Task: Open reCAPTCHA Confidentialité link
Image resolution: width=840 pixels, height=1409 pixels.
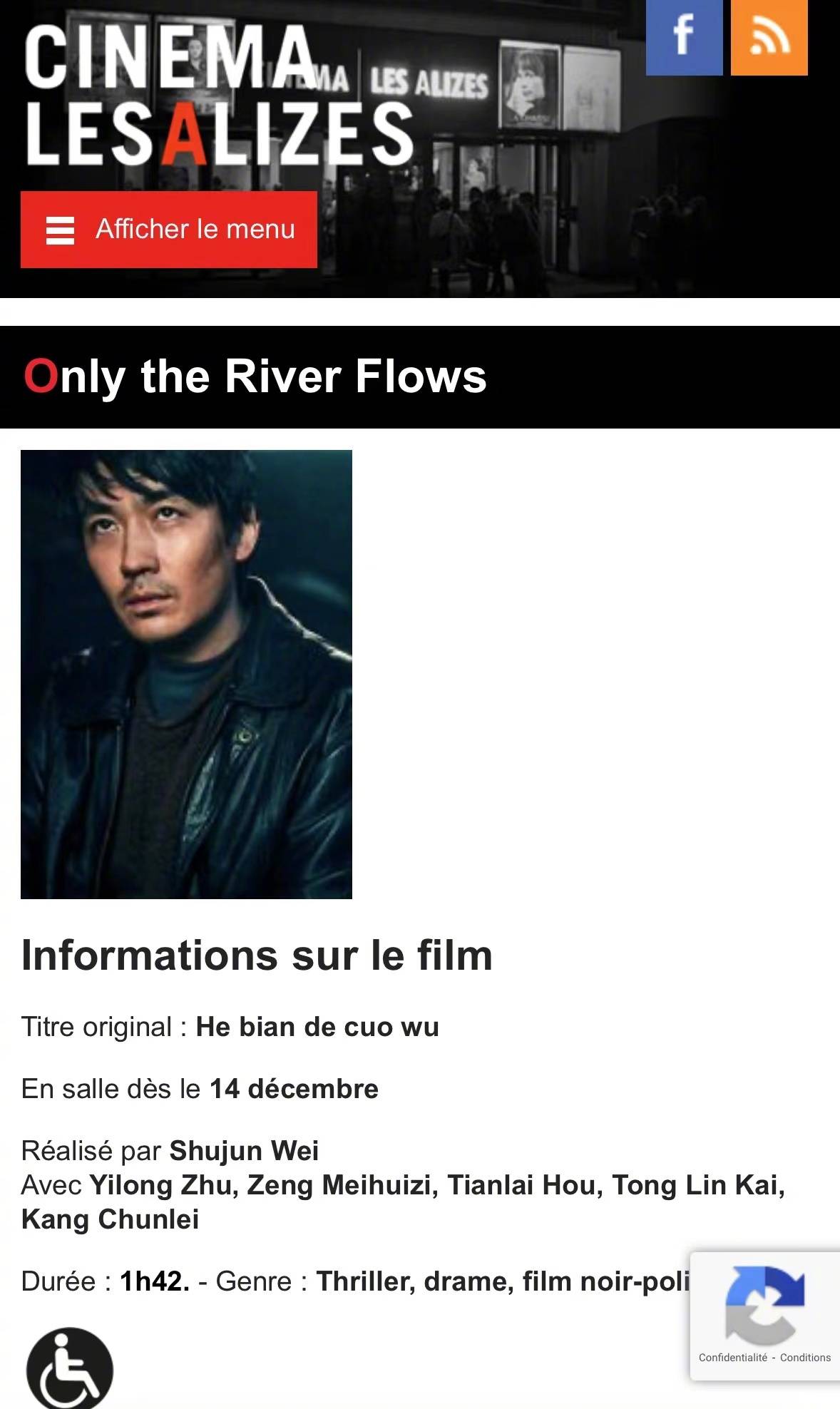Action: (732, 1358)
